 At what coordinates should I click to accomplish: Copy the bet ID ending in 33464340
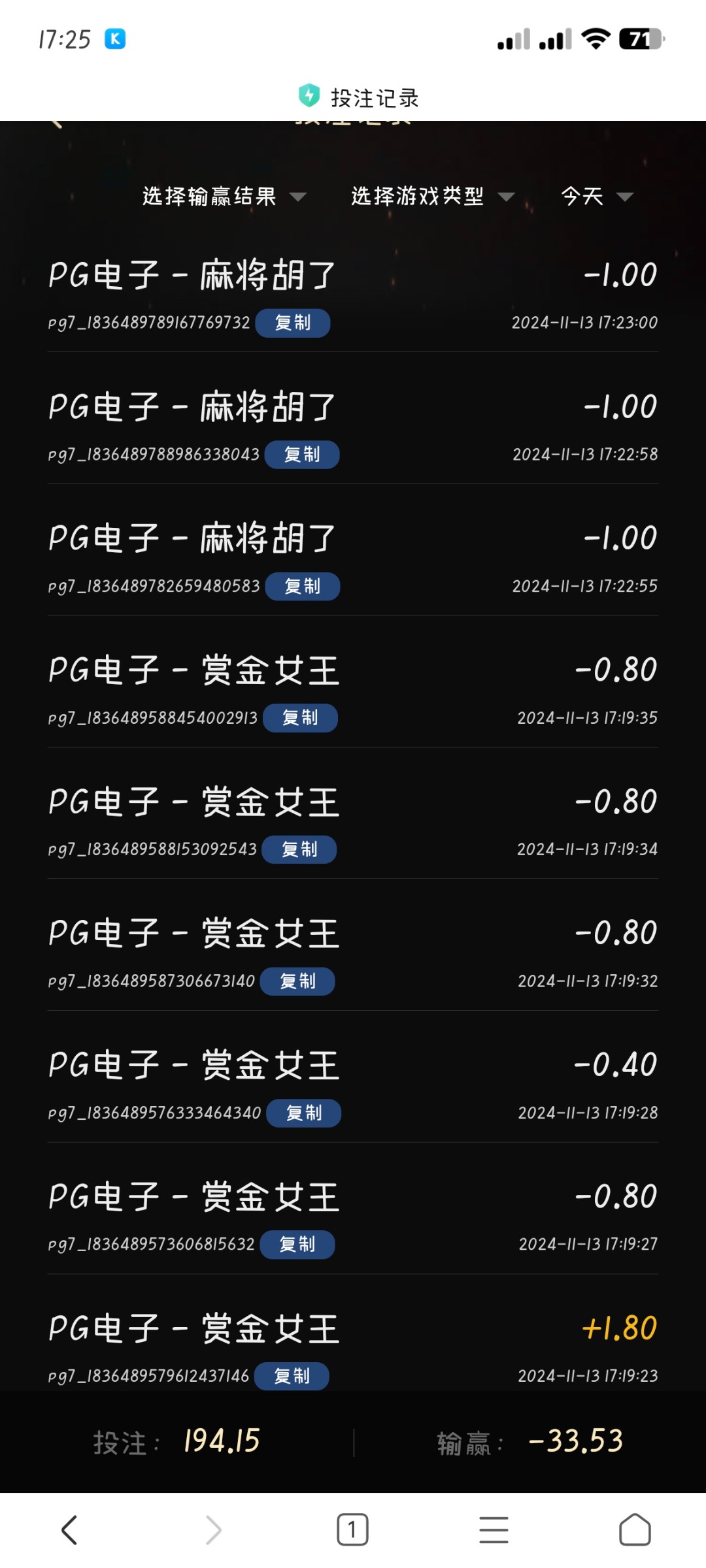304,1113
